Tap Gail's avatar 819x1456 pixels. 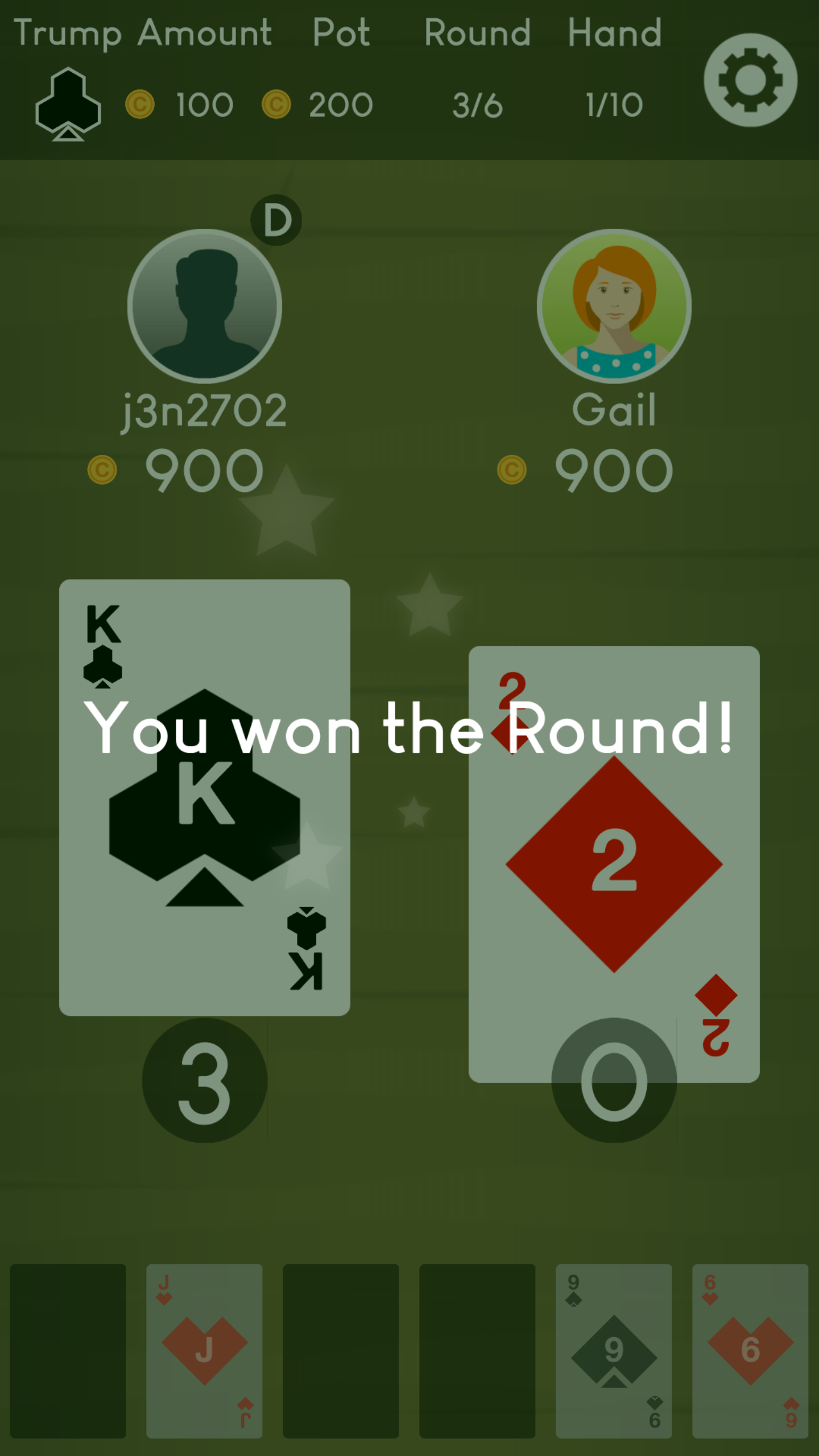pos(614,306)
